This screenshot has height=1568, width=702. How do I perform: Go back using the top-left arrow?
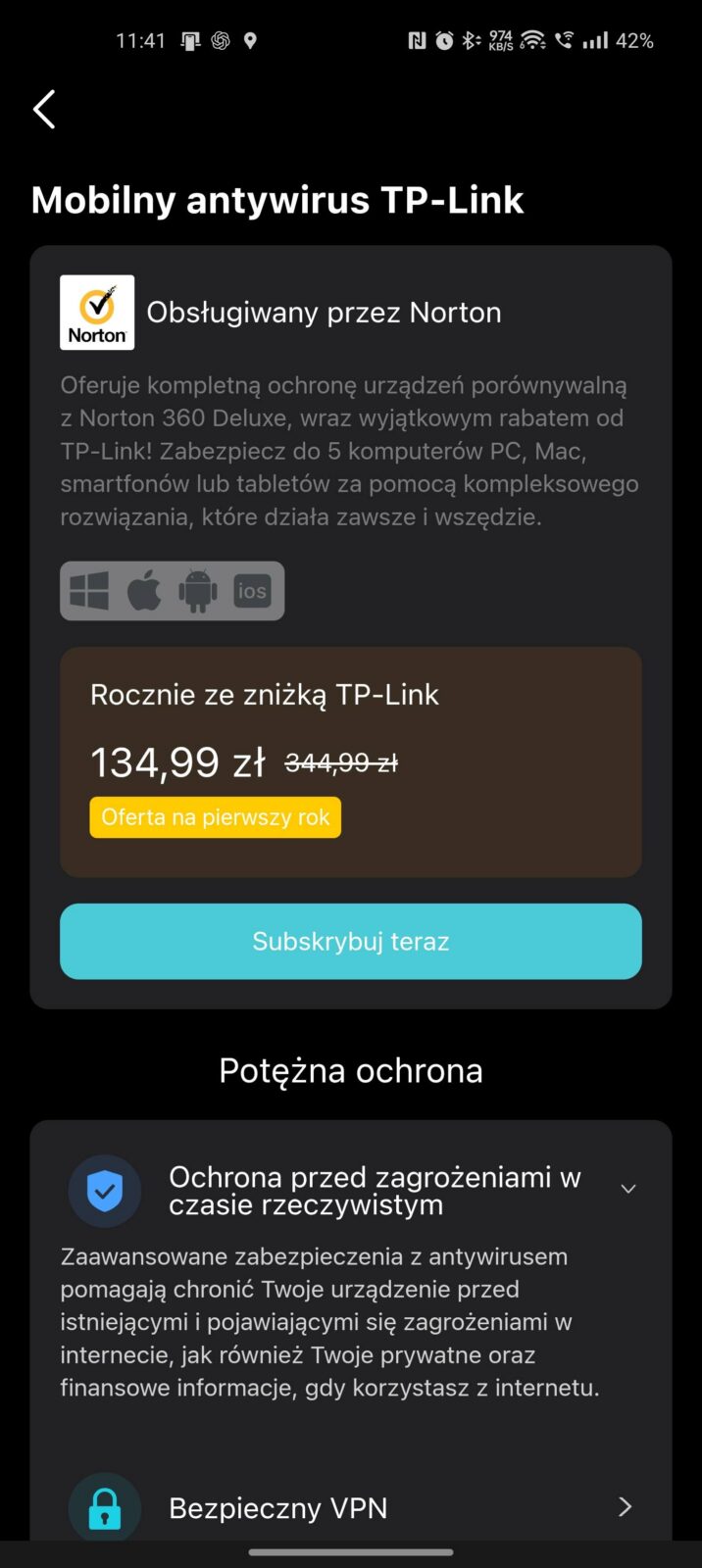pos(44,109)
